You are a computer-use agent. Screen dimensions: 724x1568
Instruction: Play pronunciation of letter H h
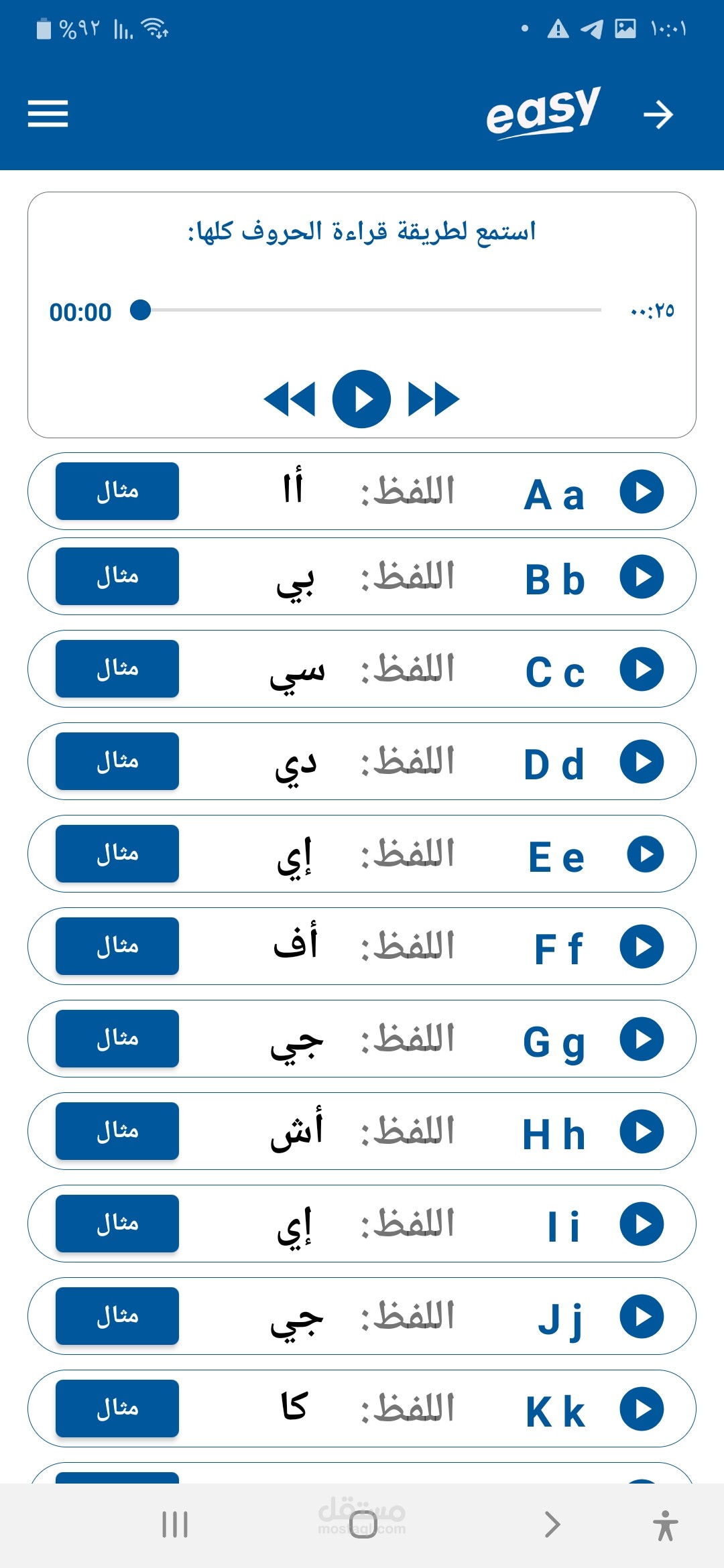(642, 1131)
